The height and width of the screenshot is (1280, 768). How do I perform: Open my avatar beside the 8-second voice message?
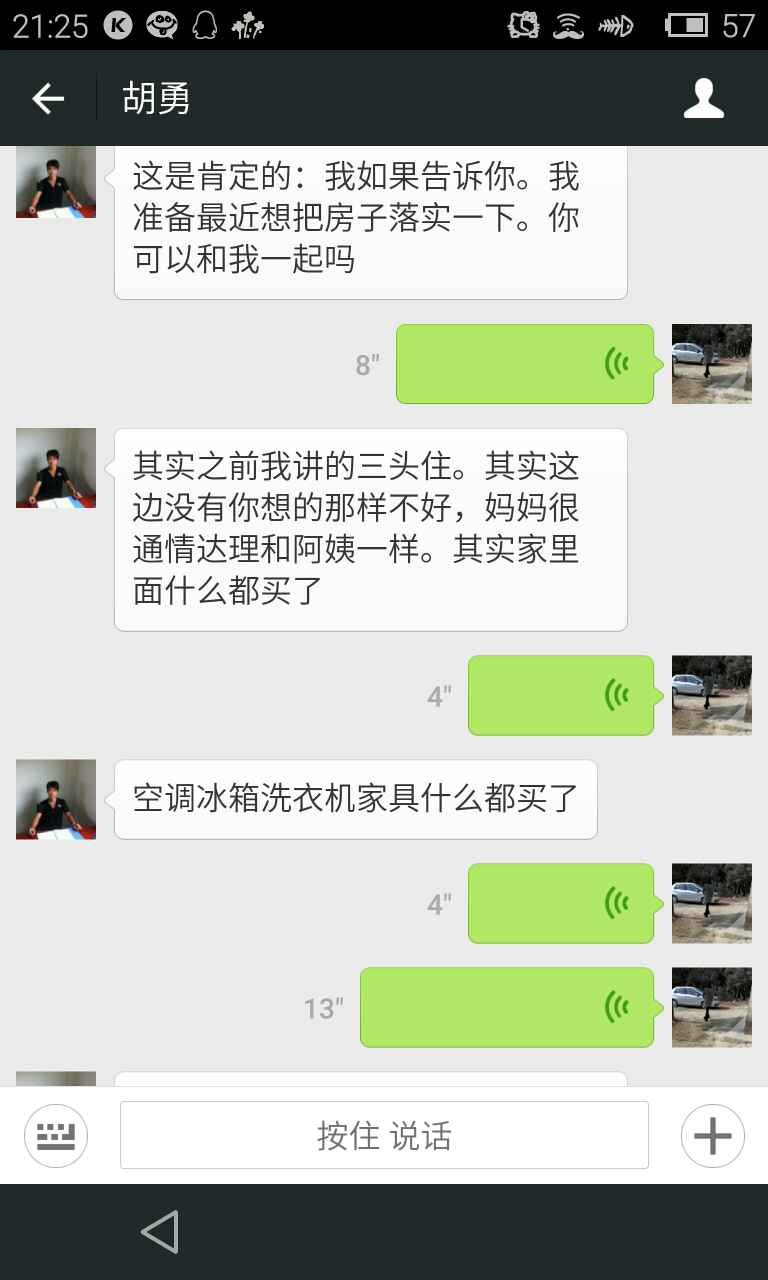[x=711, y=364]
